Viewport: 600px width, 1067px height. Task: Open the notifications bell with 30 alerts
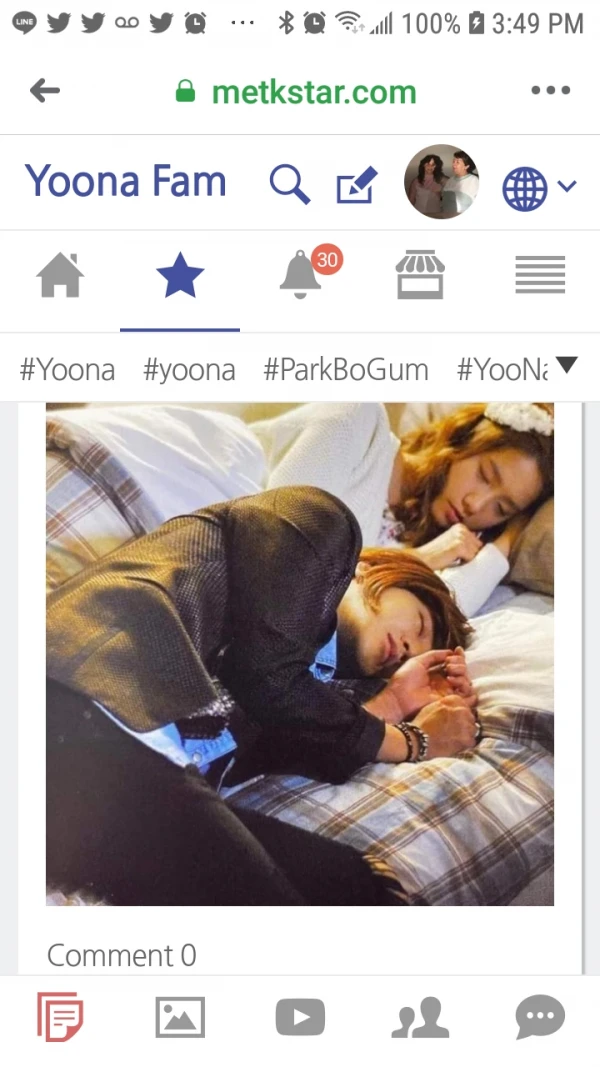pyautogui.click(x=302, y=275)
